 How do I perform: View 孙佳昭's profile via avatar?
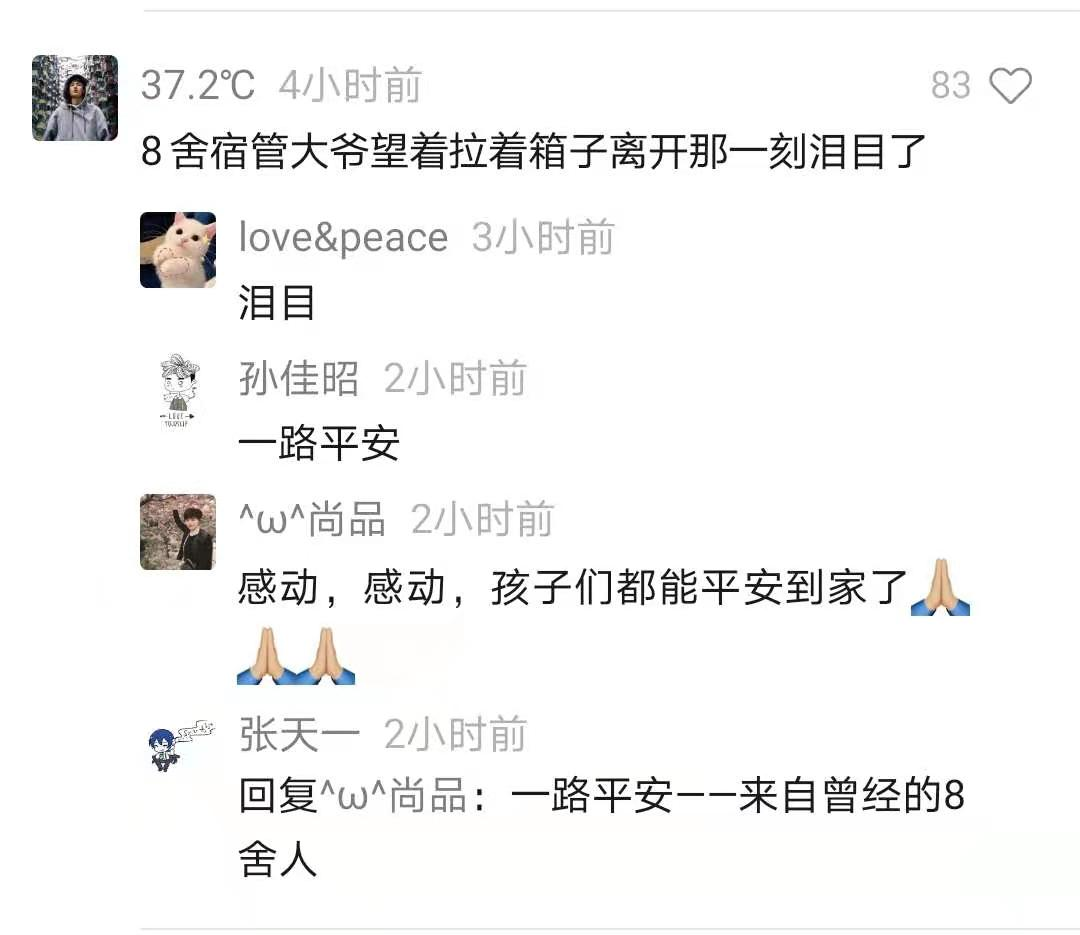(x=178, y=390)
